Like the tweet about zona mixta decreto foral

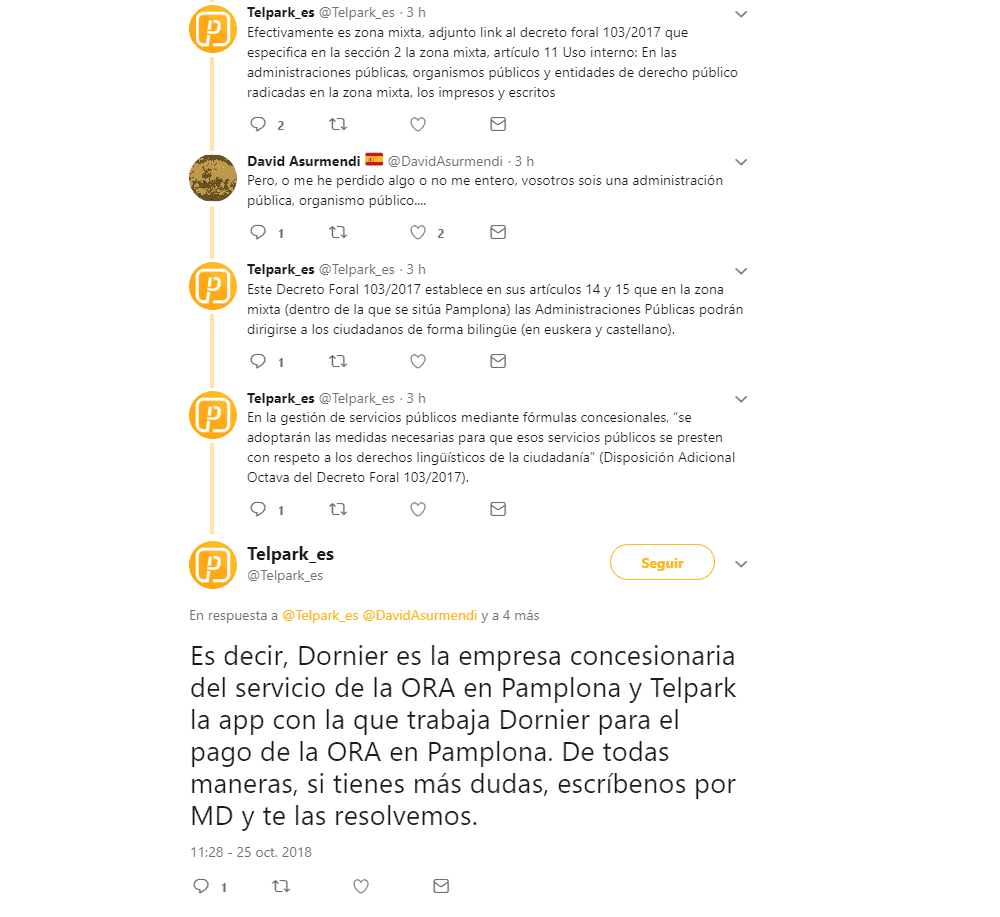point(418,124)
